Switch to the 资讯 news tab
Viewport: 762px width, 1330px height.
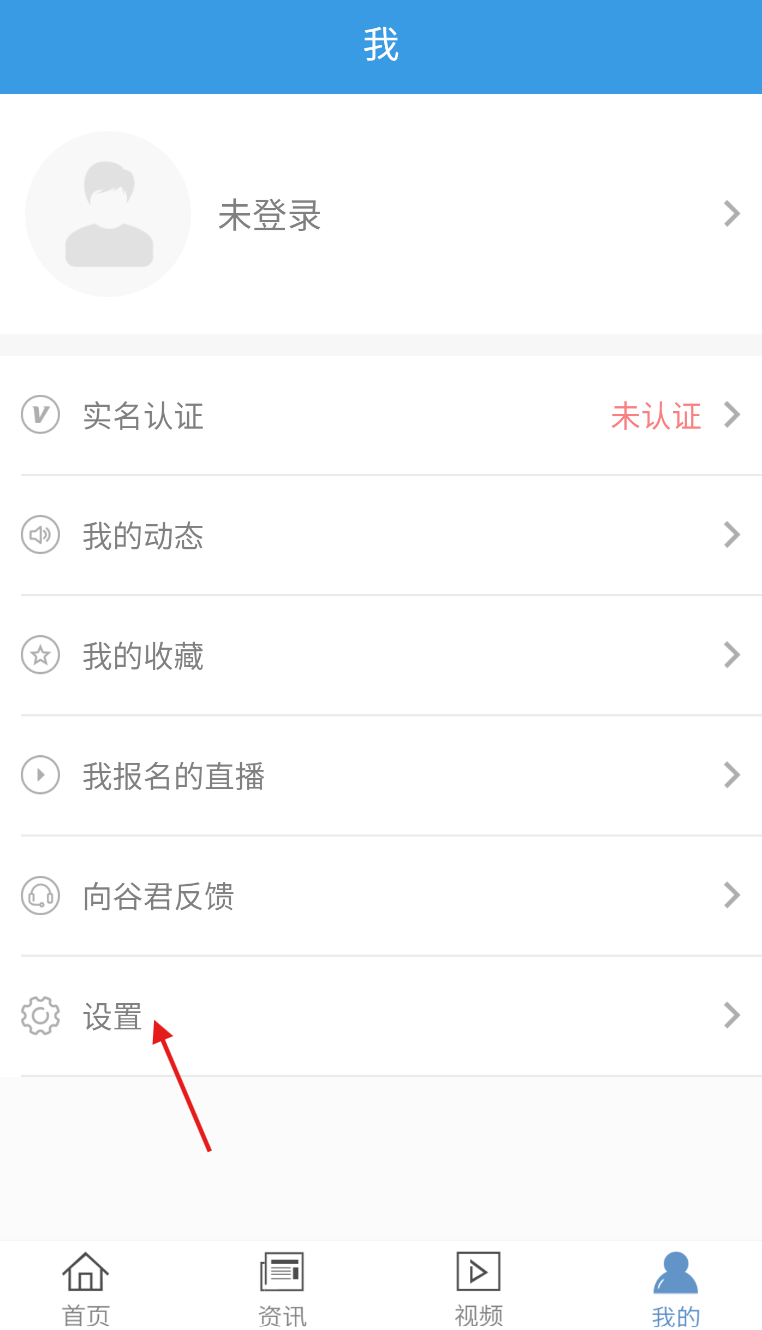point(282,1288)
